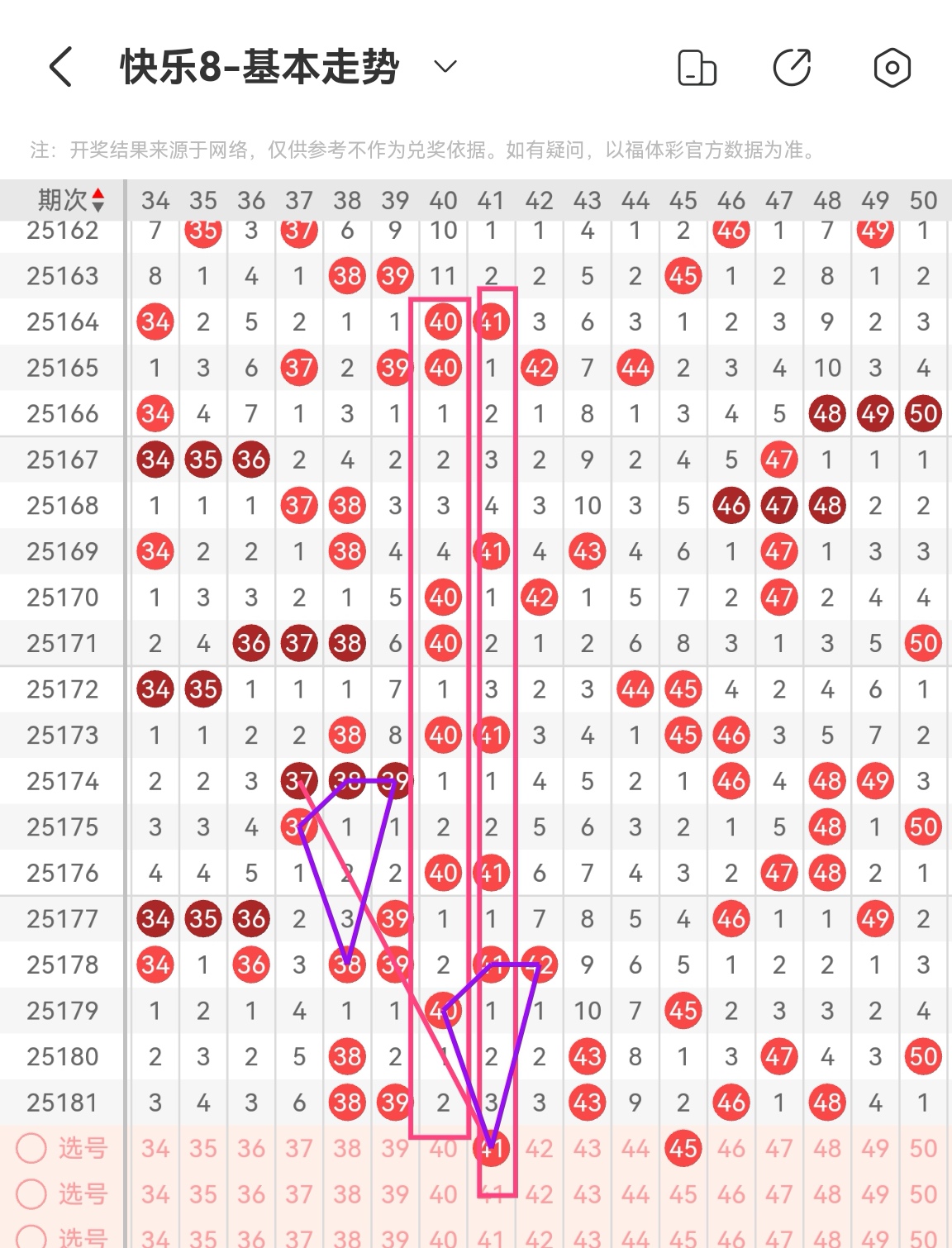This screenshot has width=952, height=1248.
Task: Choose number 48 in the first 选号 row
Action: (x=827, y=1148)
